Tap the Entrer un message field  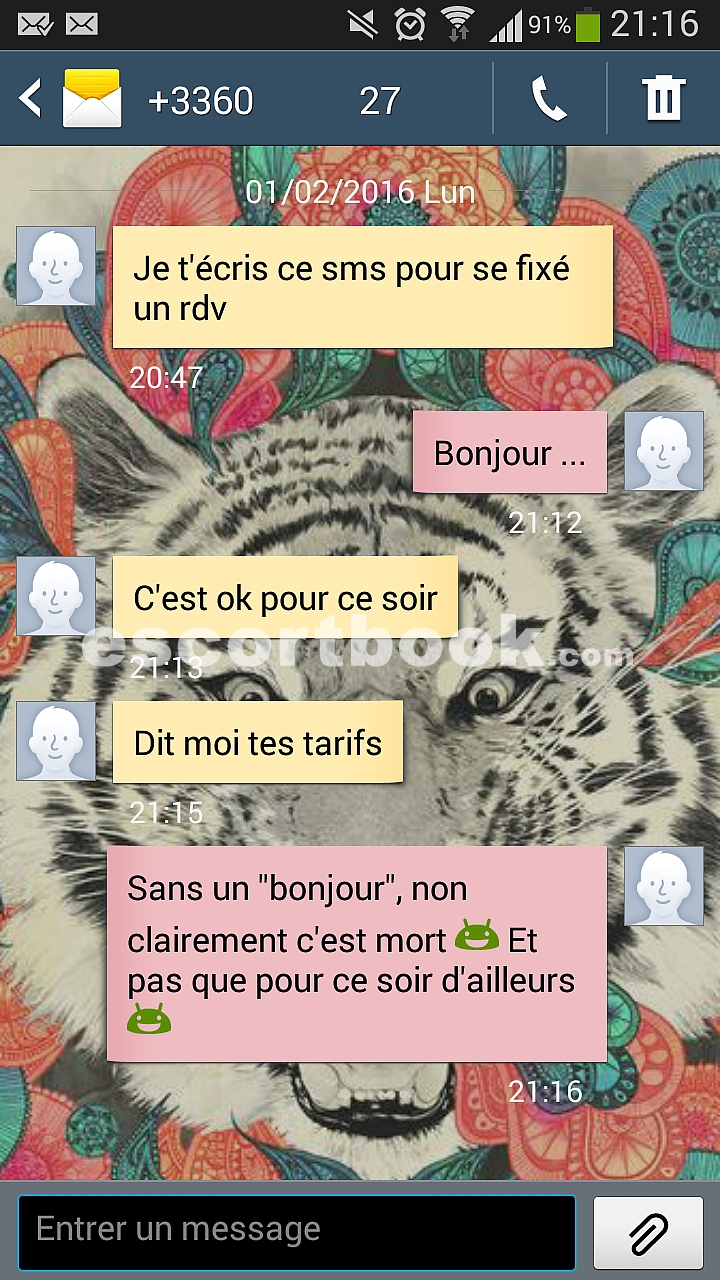pyautogui.click(x=296, y=1231)
